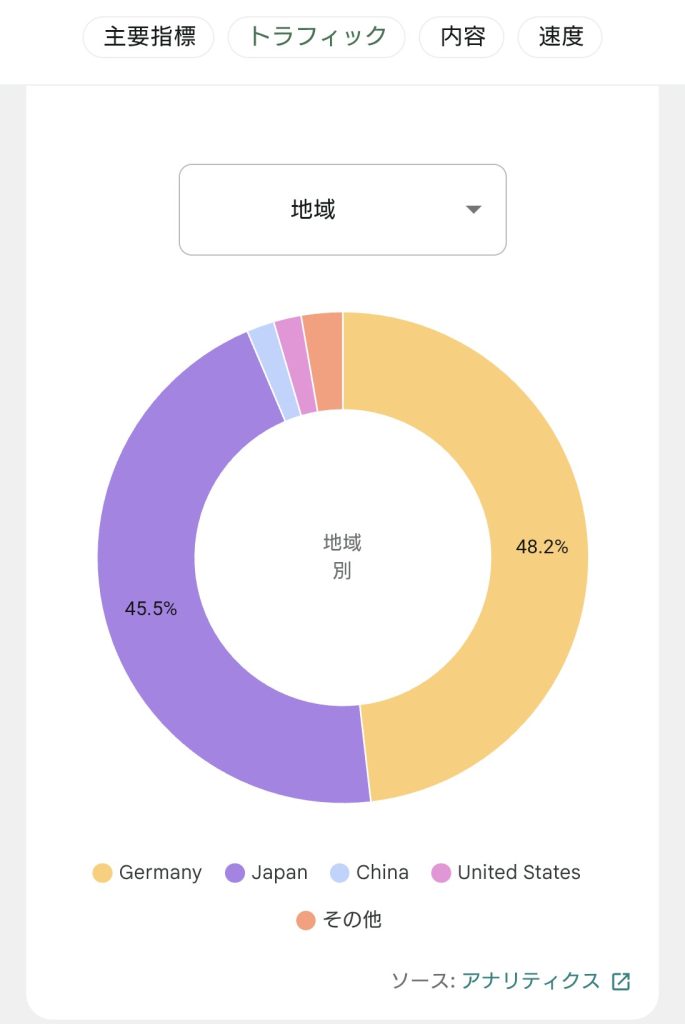Image resolution: width=685 pixels, height=1024 pixels.
Task: Select the トラフィック tab
Action: click(x=316, y=38)
